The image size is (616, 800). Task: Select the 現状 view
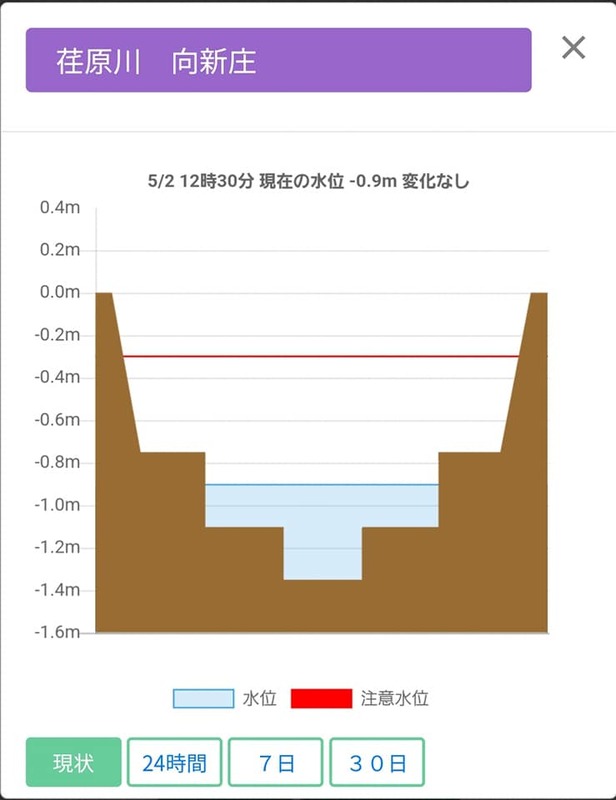click(73, 763)
